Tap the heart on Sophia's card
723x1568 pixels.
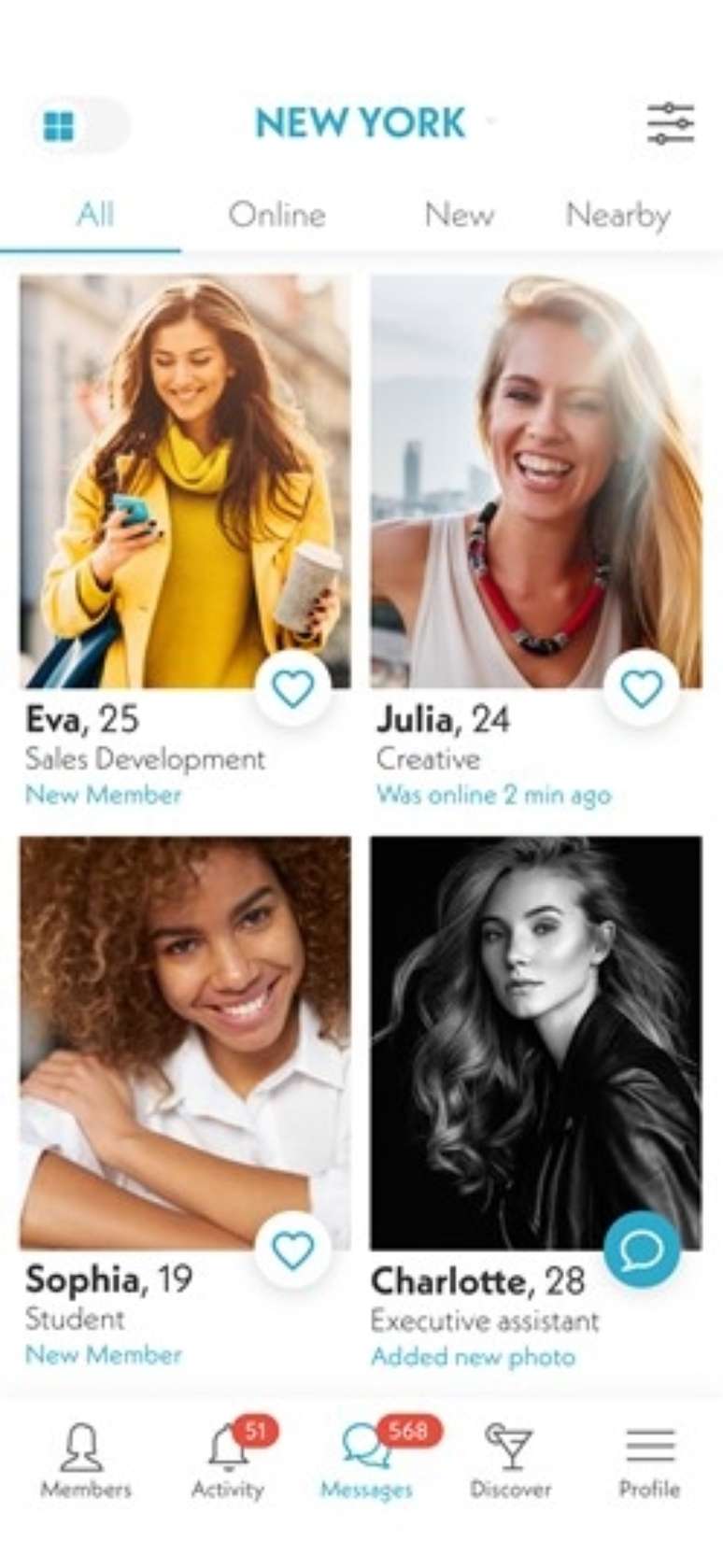[292, 1250]
